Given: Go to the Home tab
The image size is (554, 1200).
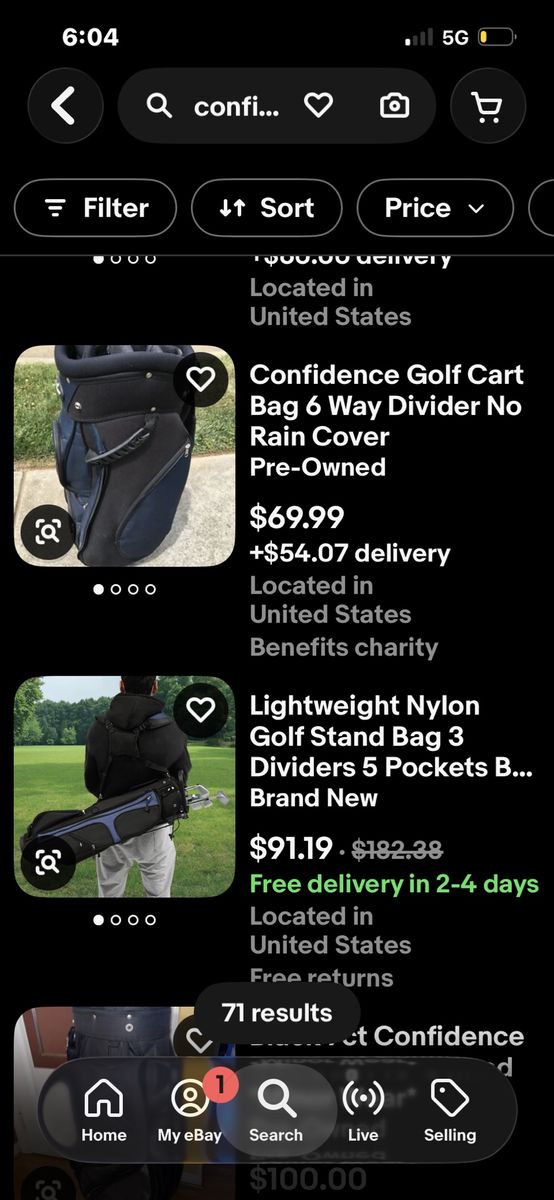Looking at the screenshot, I should [x=104, y=1110].
